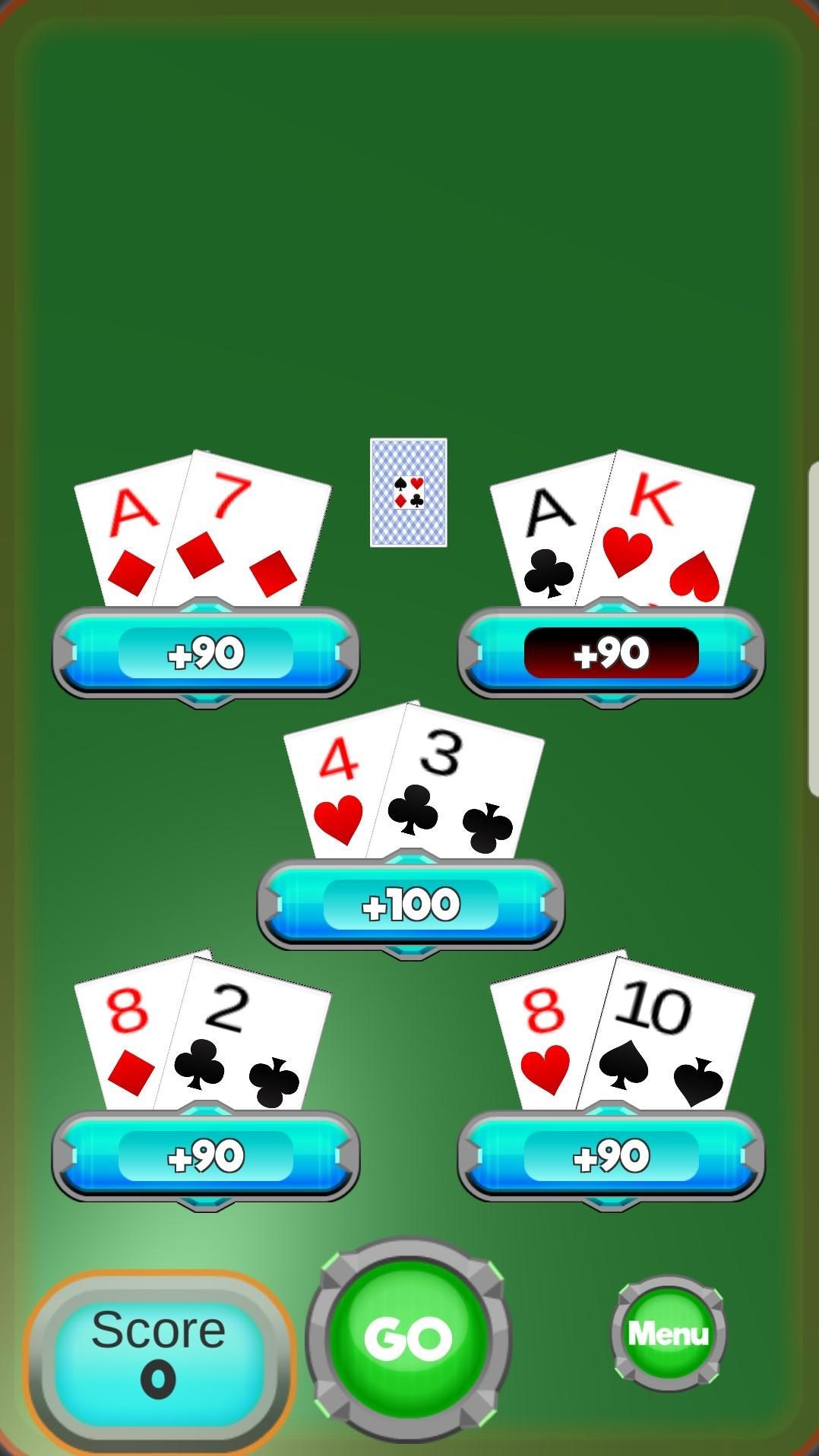Select the +90 button under Ace and King
The width and height of the screenshot is (819, 1456).
point(612,653)
